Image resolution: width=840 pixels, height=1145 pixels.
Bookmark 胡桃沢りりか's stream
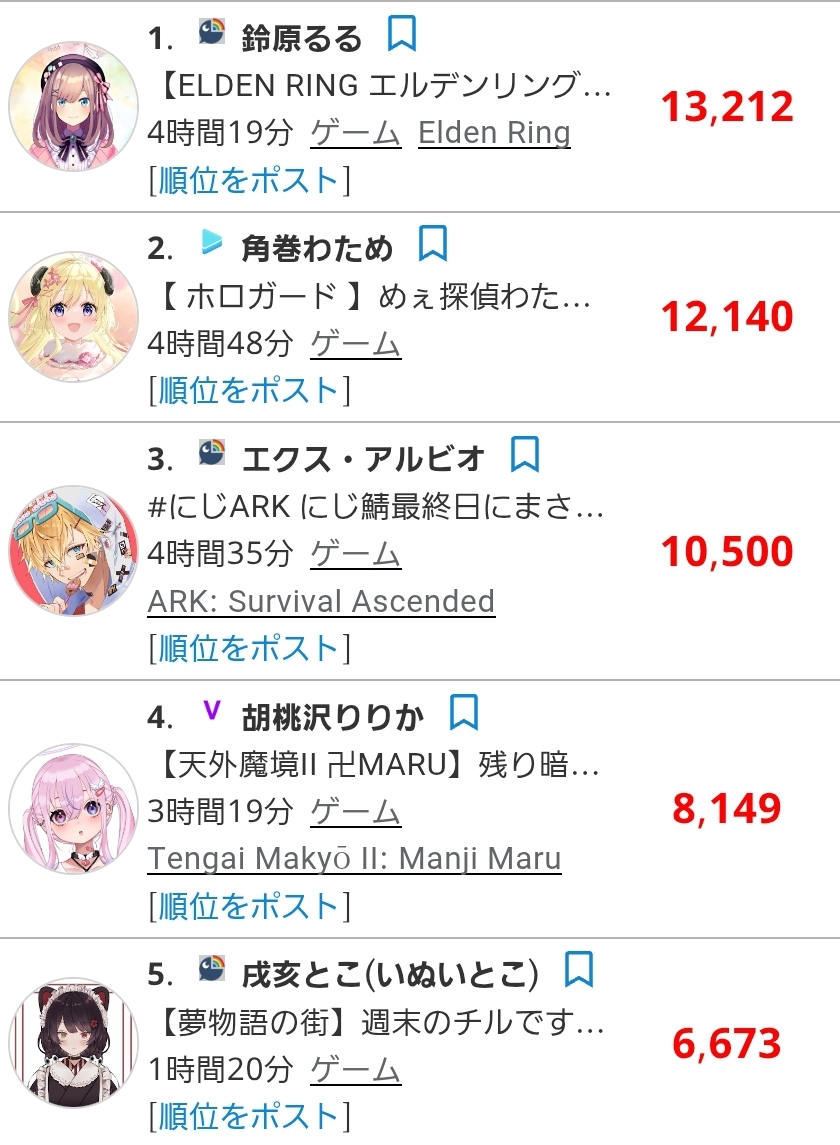[463, 713]
